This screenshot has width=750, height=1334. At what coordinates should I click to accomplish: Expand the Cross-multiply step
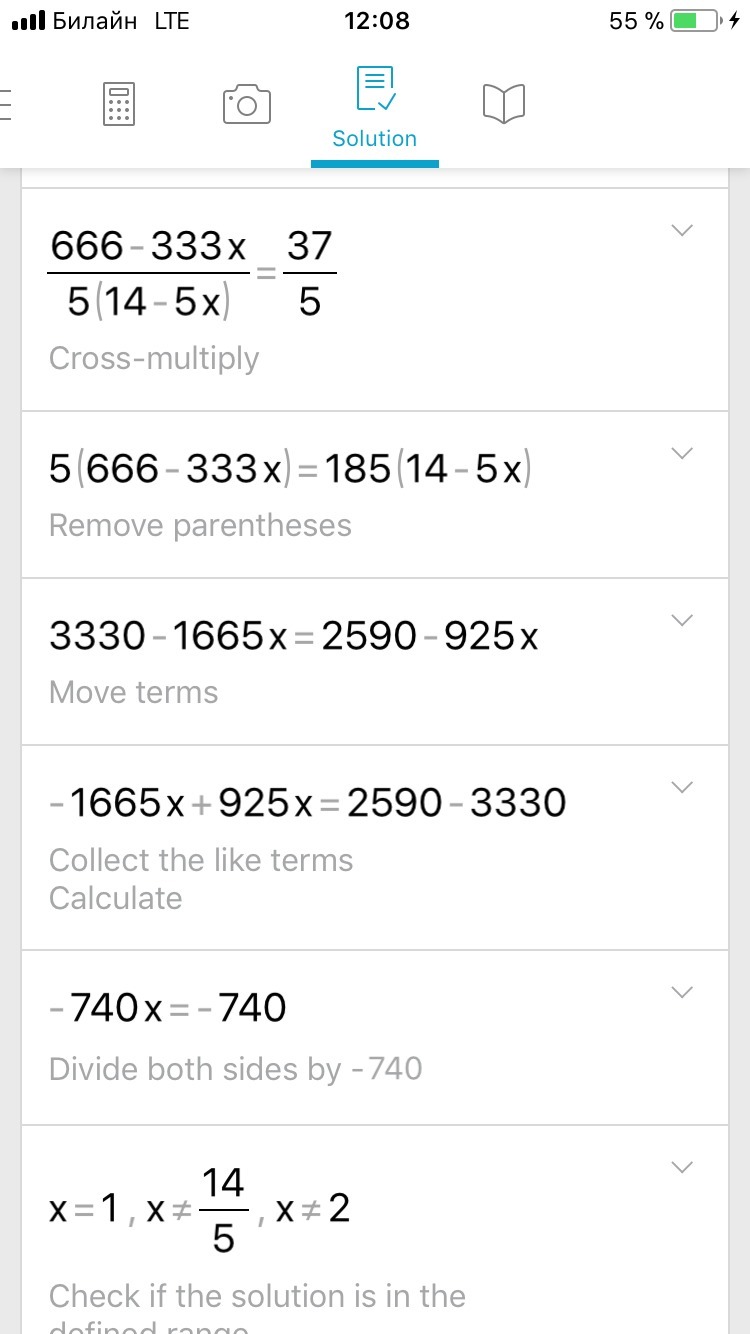pyautogui.click(x=682, y=231)
